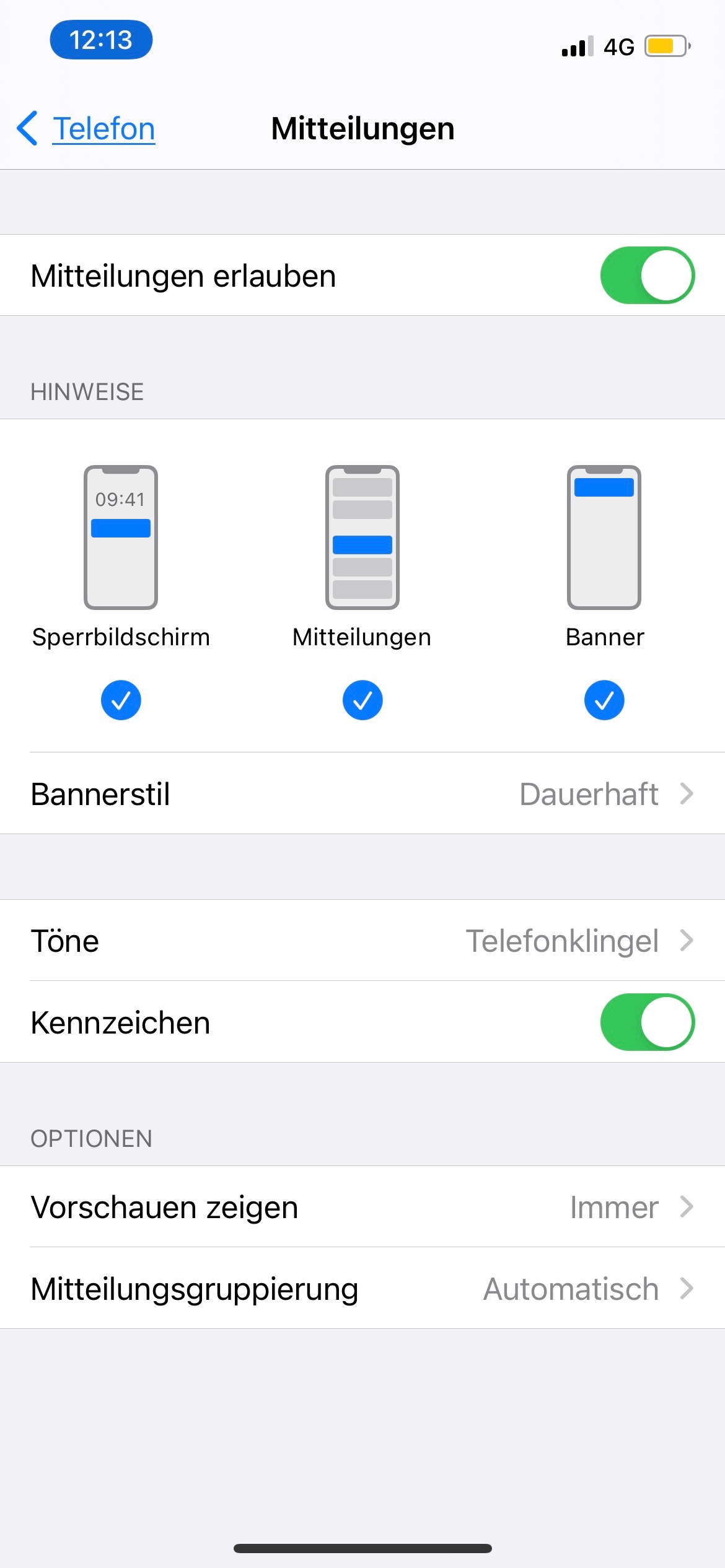Open Bannerstil setting
The image size is (725, 1568).
(362, 794)
